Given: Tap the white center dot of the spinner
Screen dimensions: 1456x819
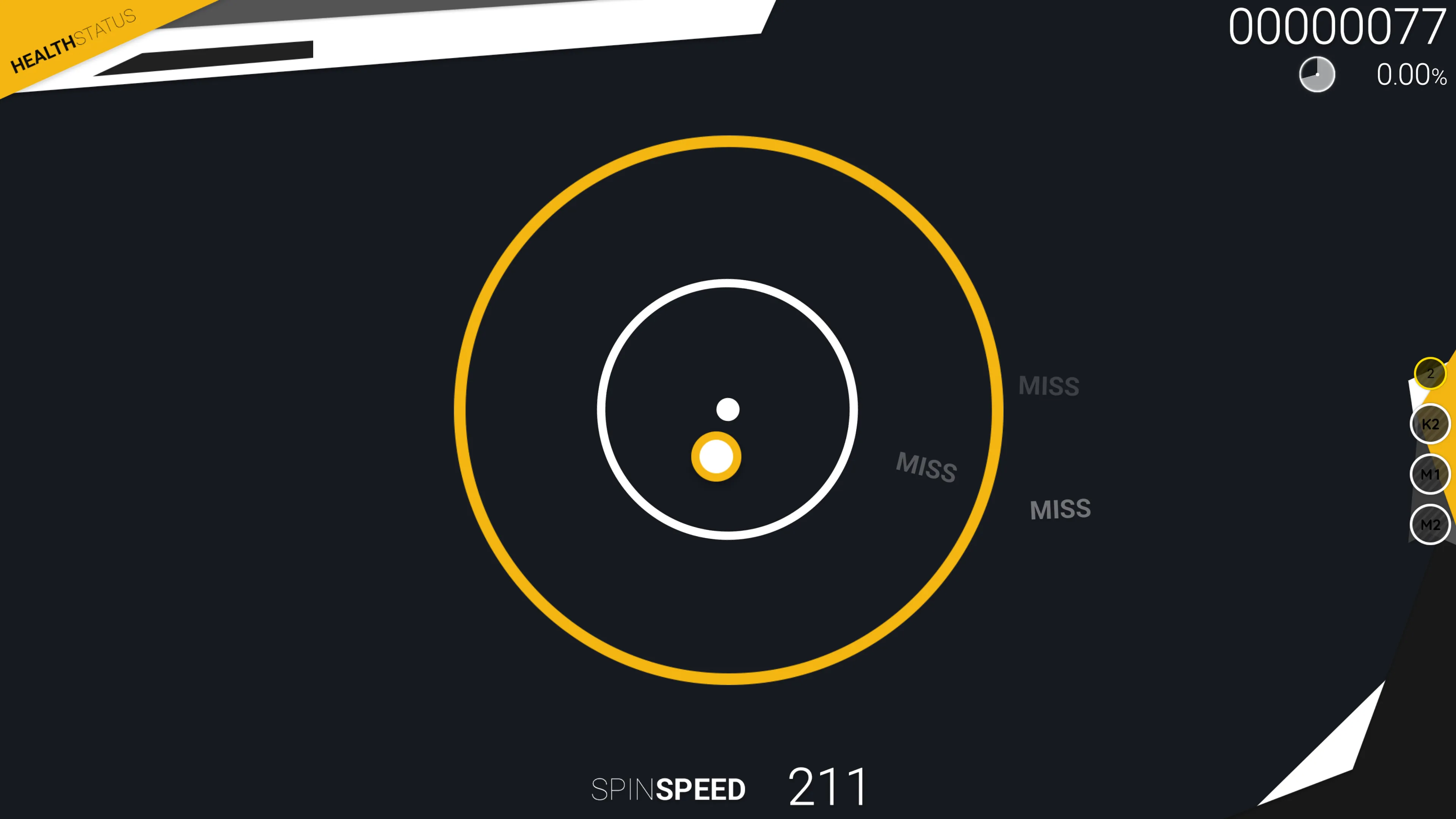Looking at the screenshot, I should point(728,409).
